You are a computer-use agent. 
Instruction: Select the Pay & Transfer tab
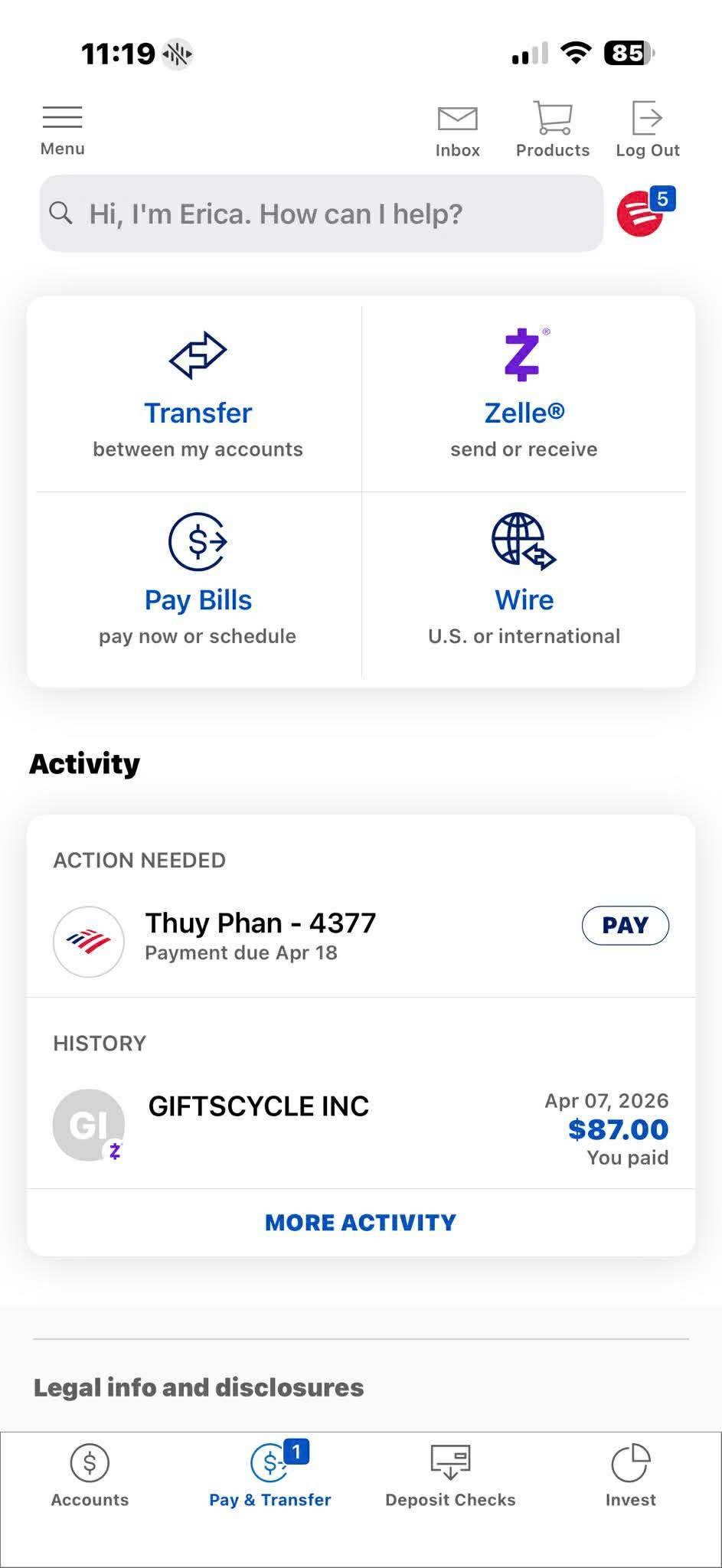click(270, 1476)
